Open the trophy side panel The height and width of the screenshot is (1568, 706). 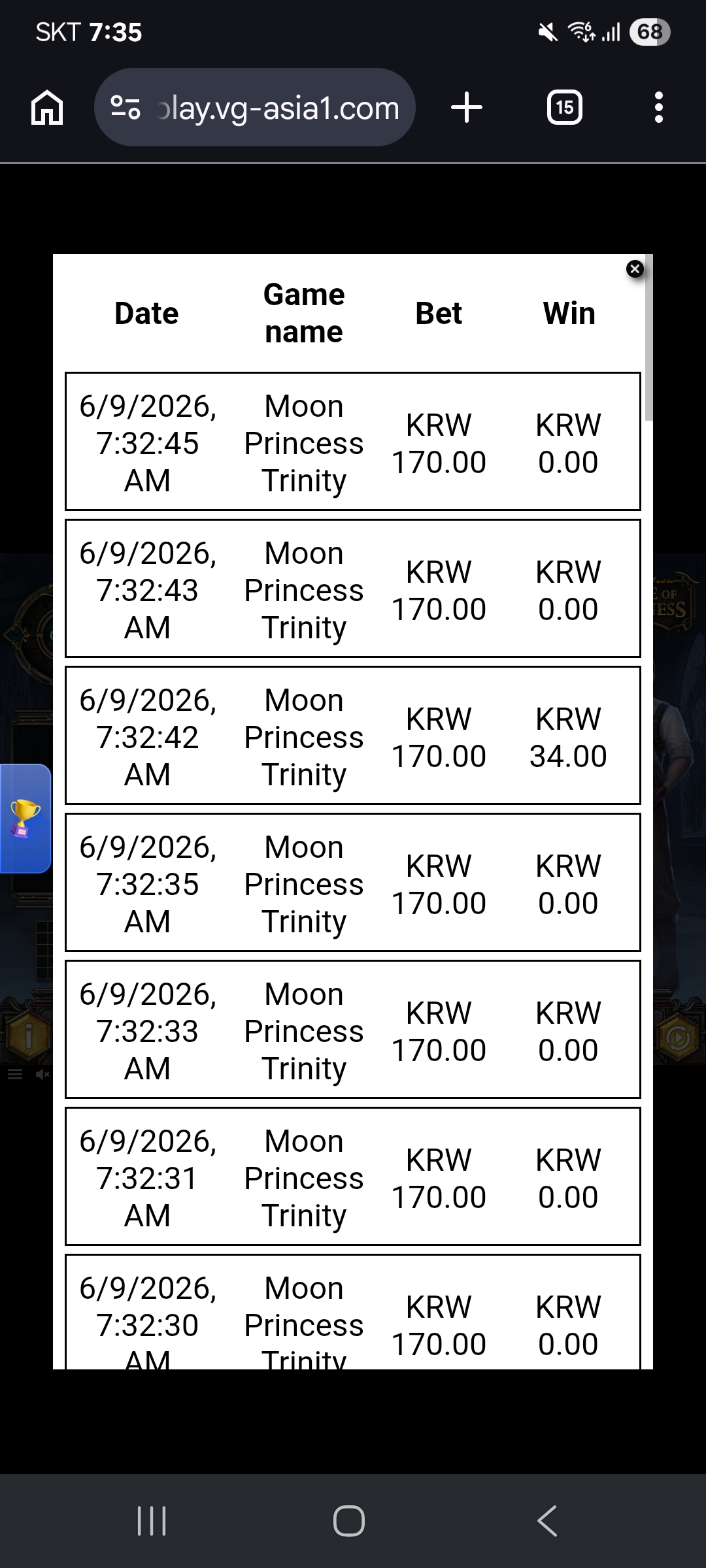point(25,818)
